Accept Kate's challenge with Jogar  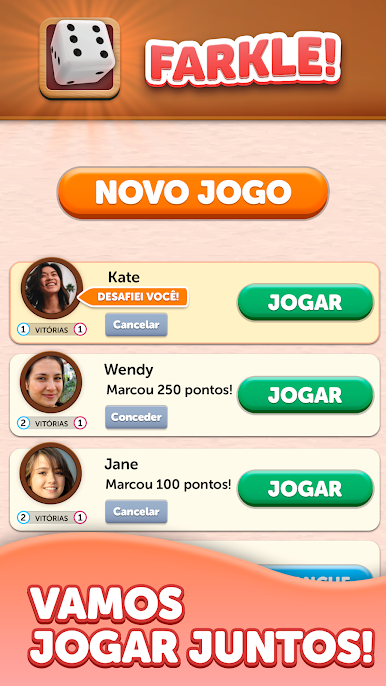pyautogui.click(x=305, y=302)
